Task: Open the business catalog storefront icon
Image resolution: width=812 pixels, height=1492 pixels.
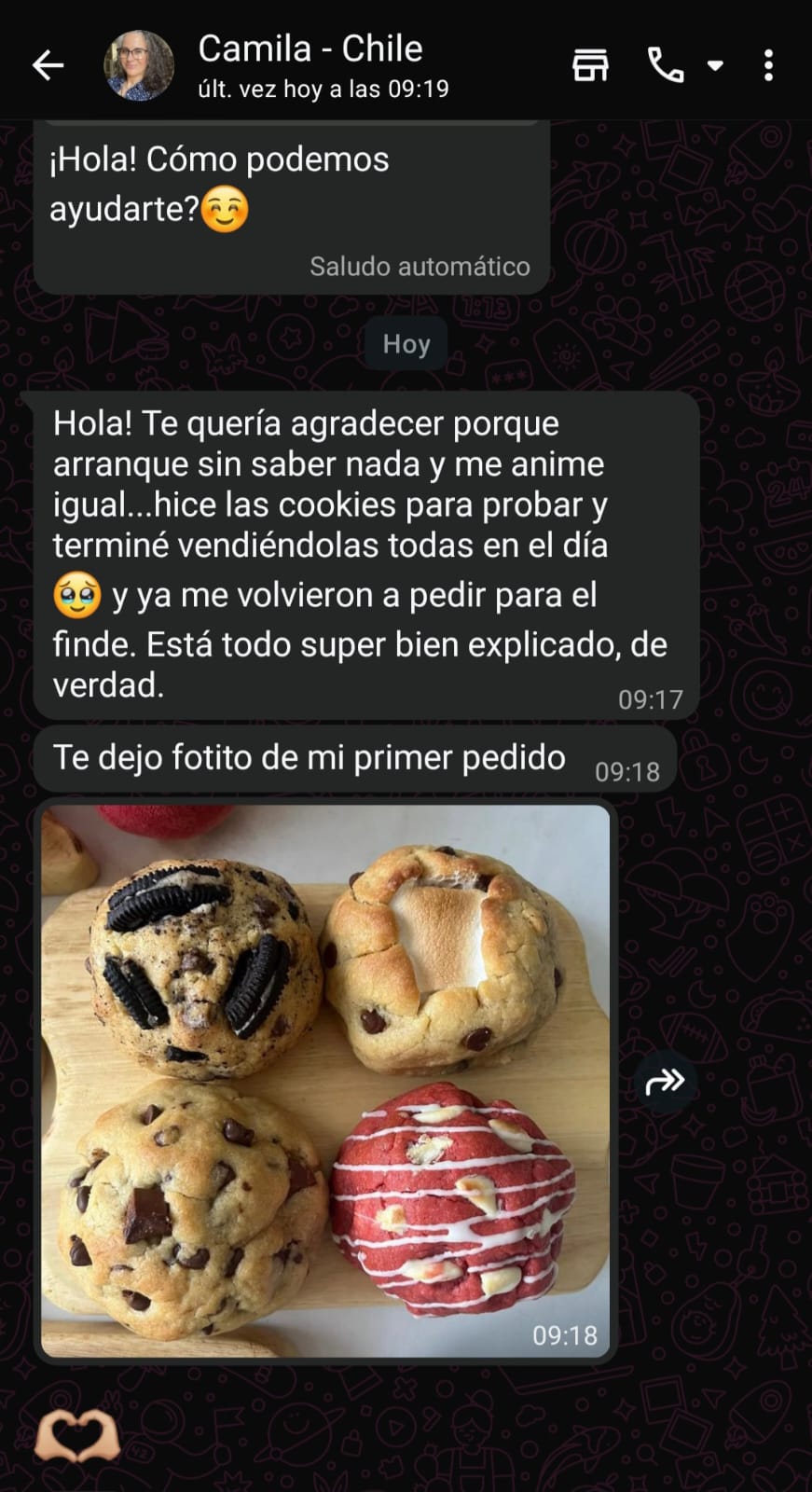Action: pos(590,65)
